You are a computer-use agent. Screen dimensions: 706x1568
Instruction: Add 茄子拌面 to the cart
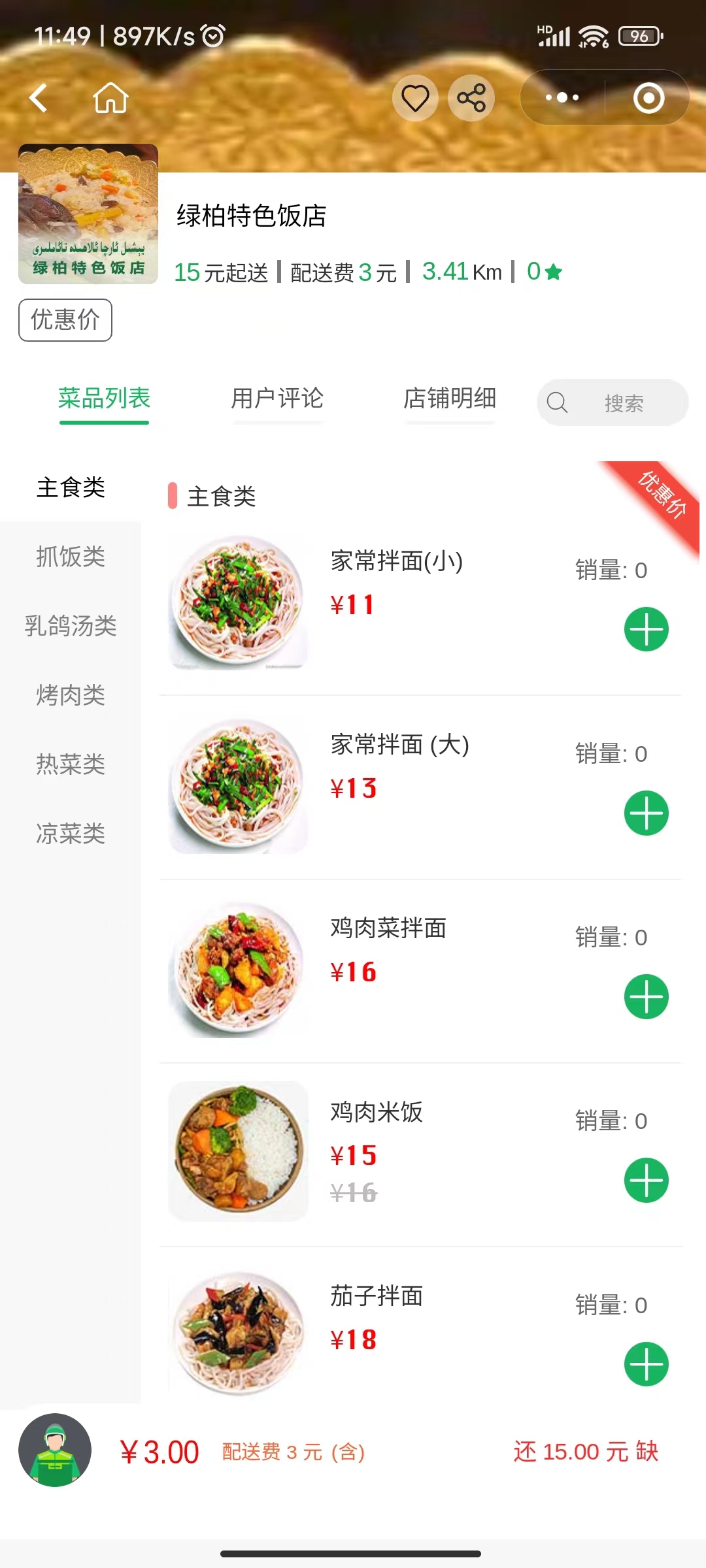coord(647,1364)
